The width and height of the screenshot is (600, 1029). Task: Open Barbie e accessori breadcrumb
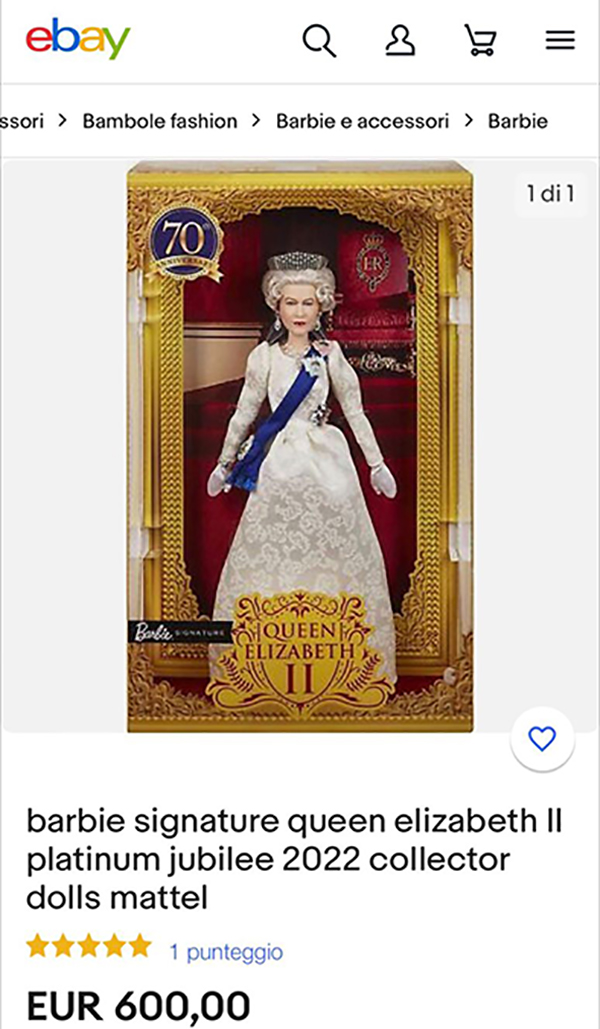point(362,121)
